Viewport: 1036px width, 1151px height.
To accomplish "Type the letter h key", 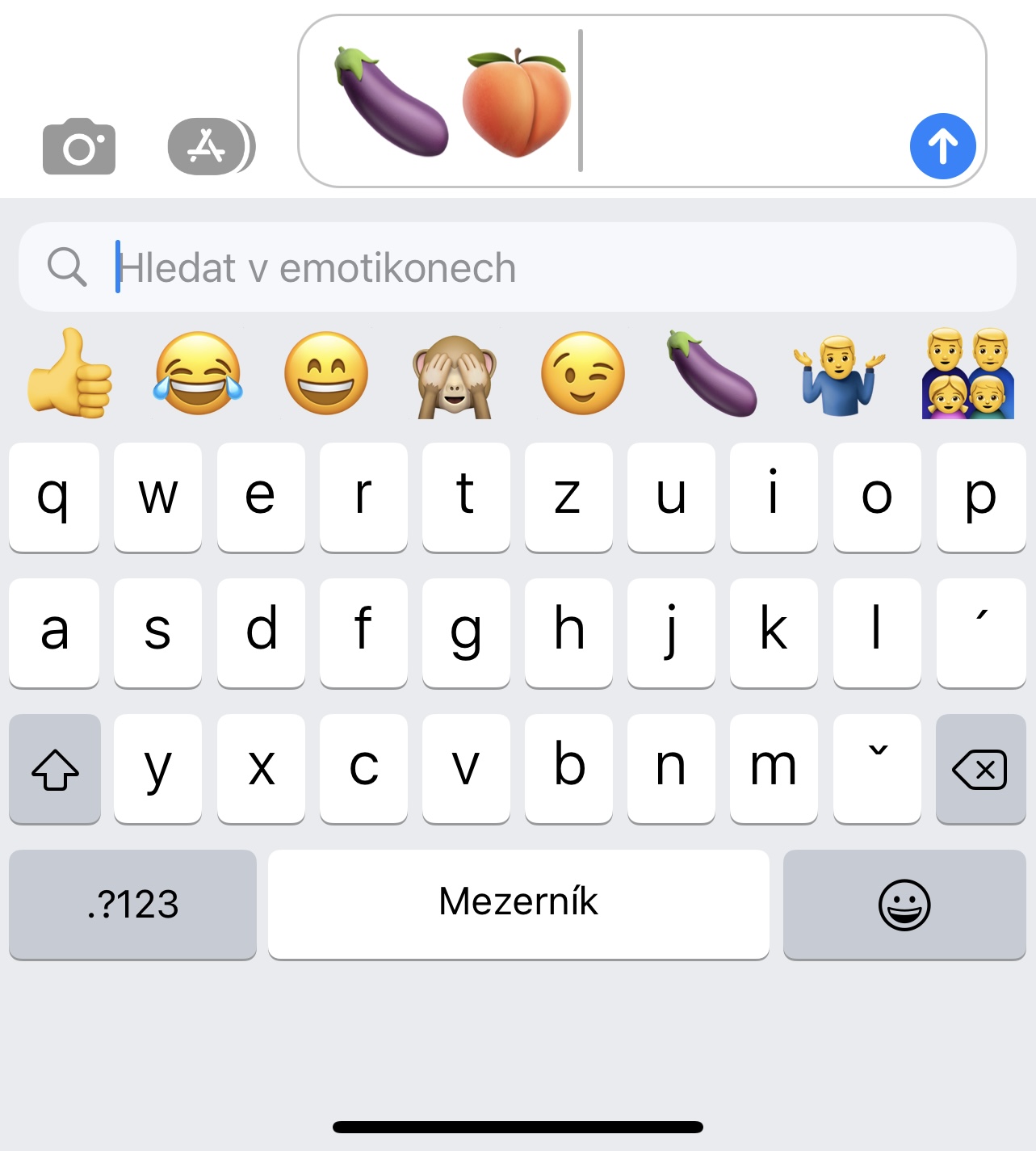I will pos(568,632).
